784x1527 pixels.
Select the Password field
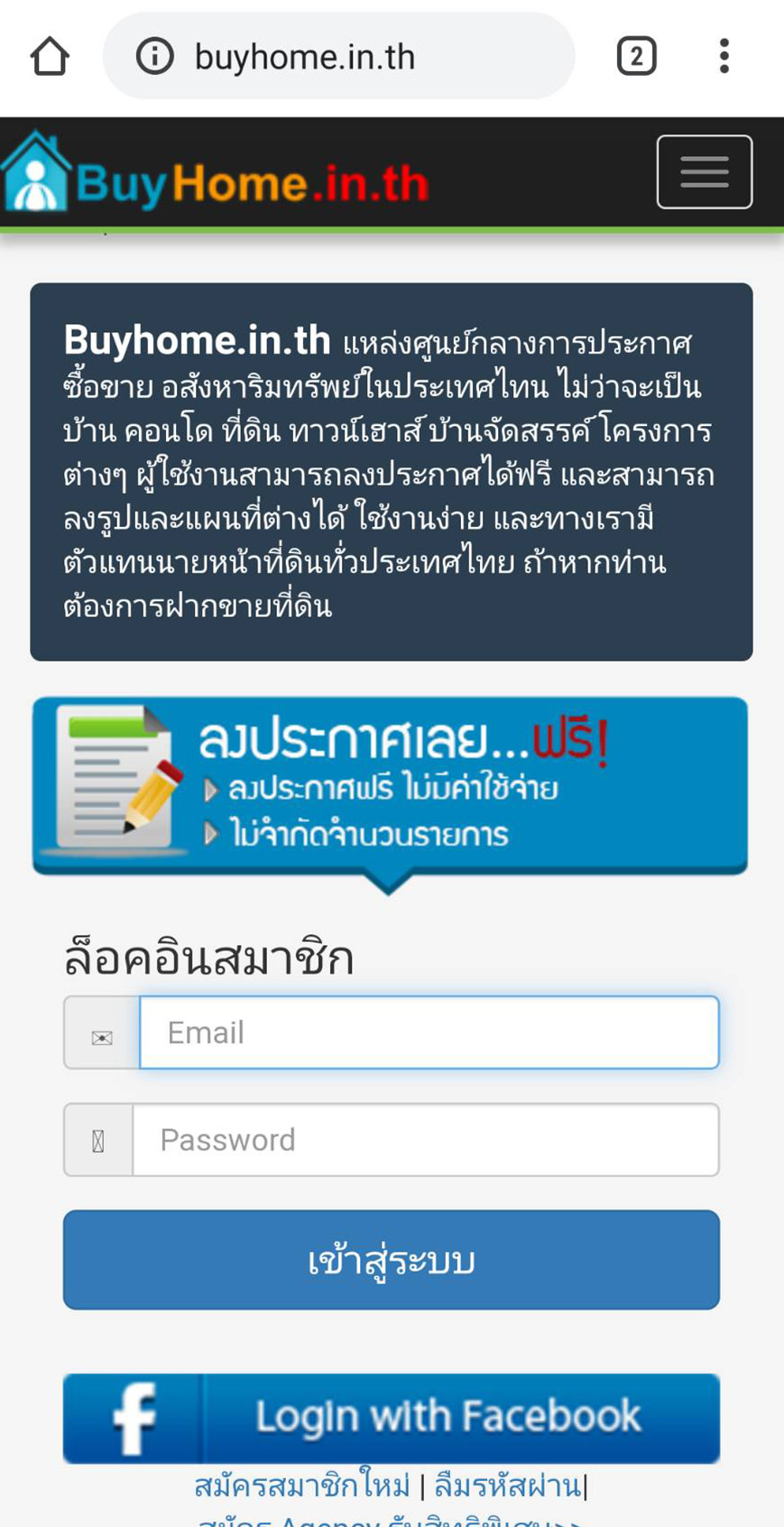click(425, 1140)
